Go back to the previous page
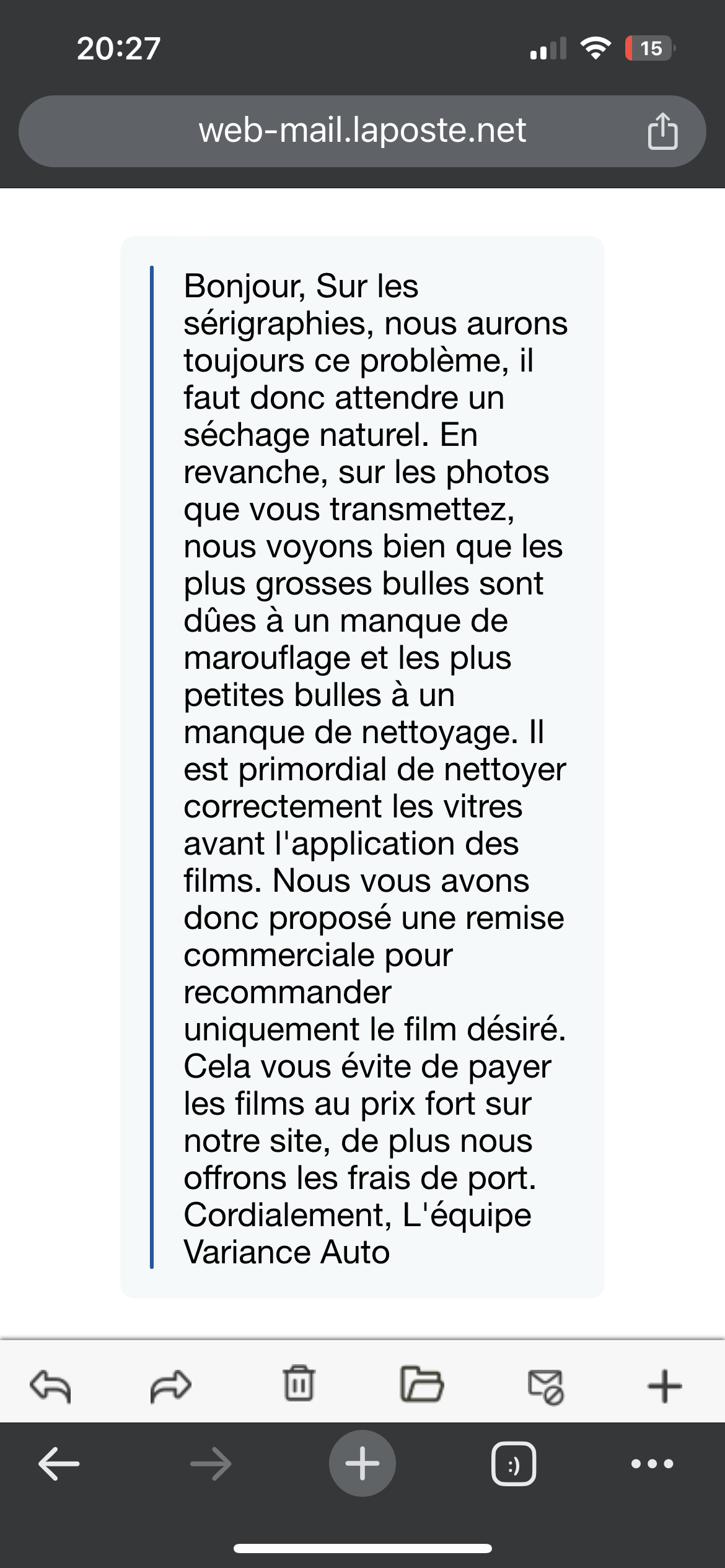The image size is (725, 1568). click(59, 1464)
